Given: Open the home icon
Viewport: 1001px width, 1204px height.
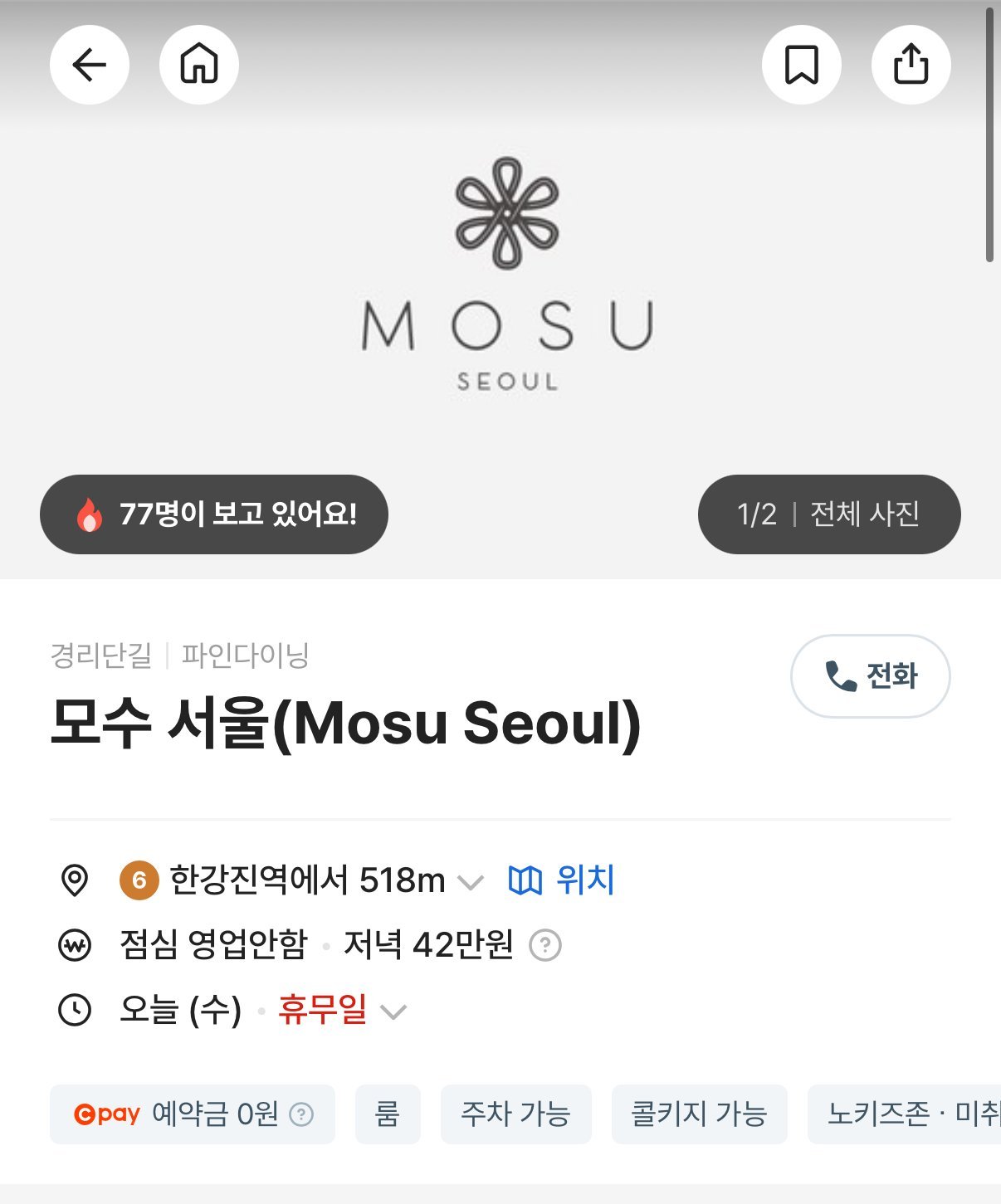Looking at the screenshot, I should coord(199,65).
